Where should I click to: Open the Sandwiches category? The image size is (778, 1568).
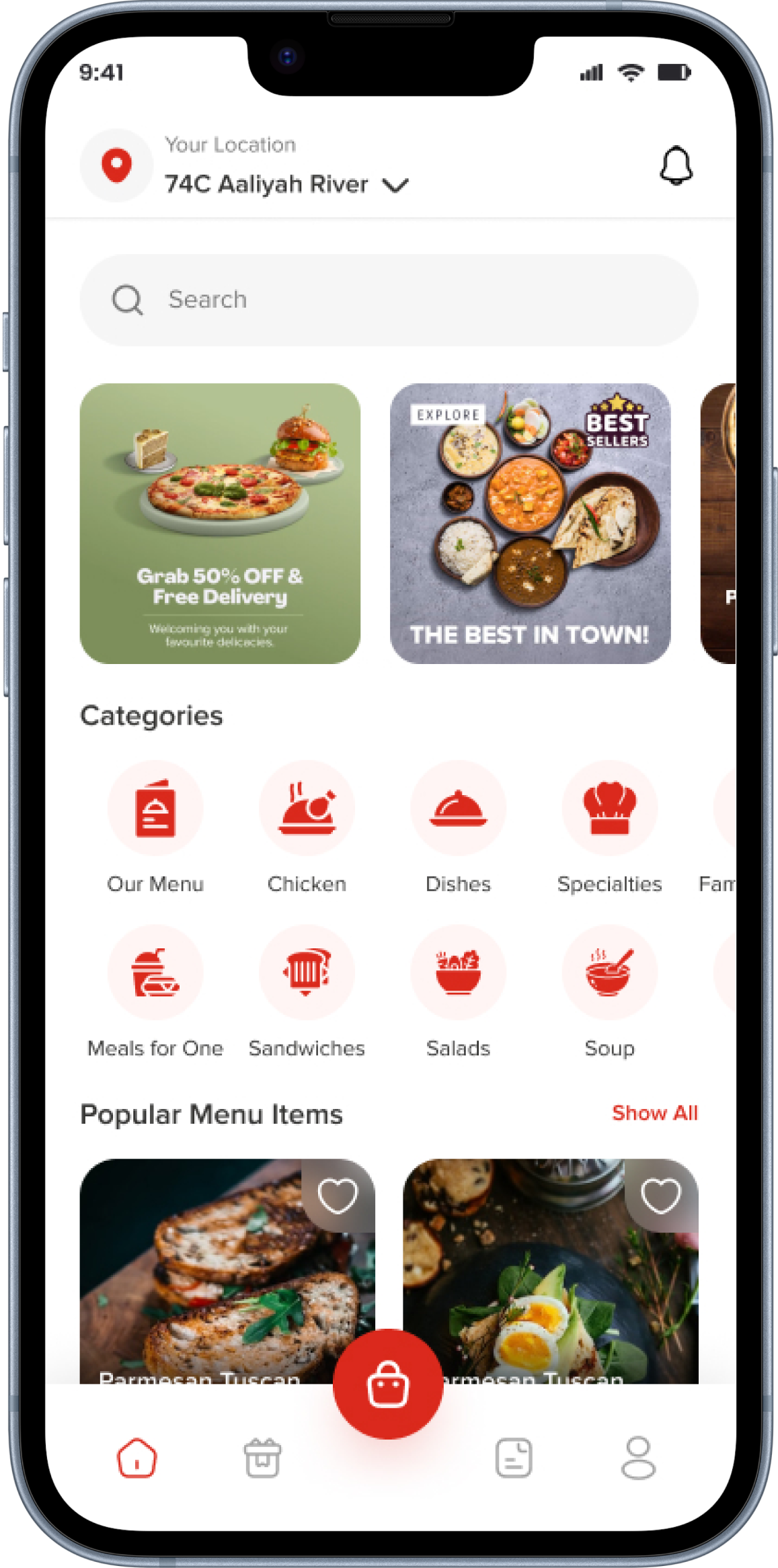click(x=307, y=973)
